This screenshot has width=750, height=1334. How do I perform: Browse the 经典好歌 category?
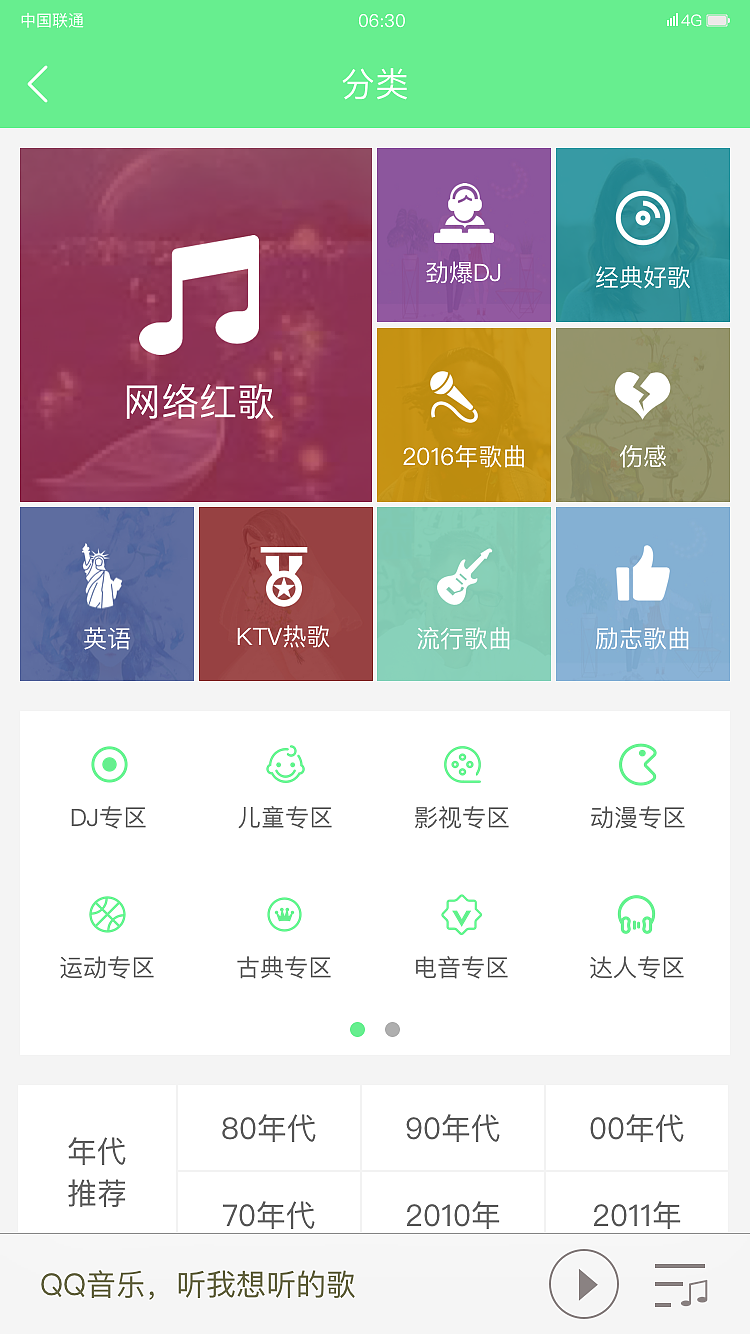[x=642, y=234]
